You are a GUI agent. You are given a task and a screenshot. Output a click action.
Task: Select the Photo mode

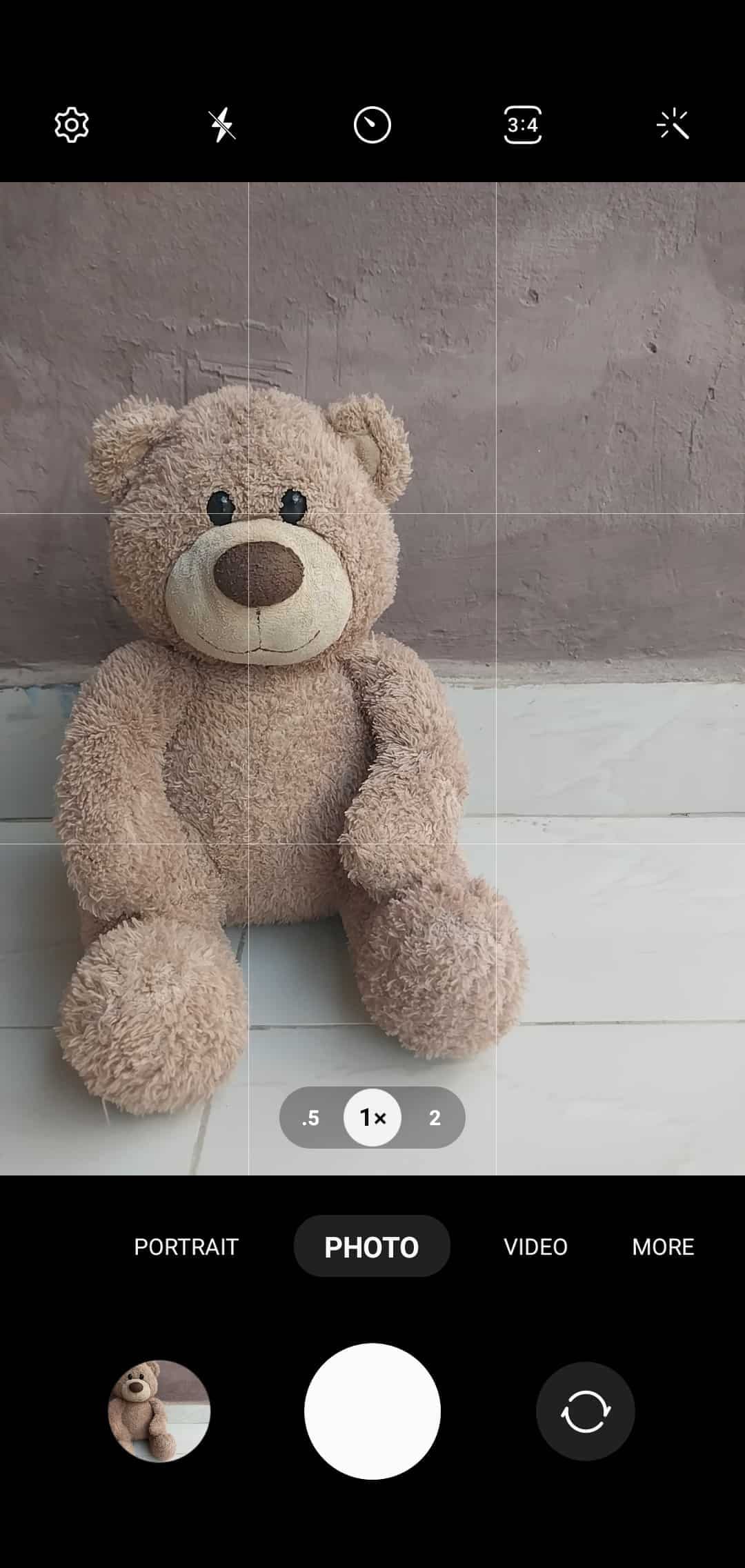coord(372,1247)
